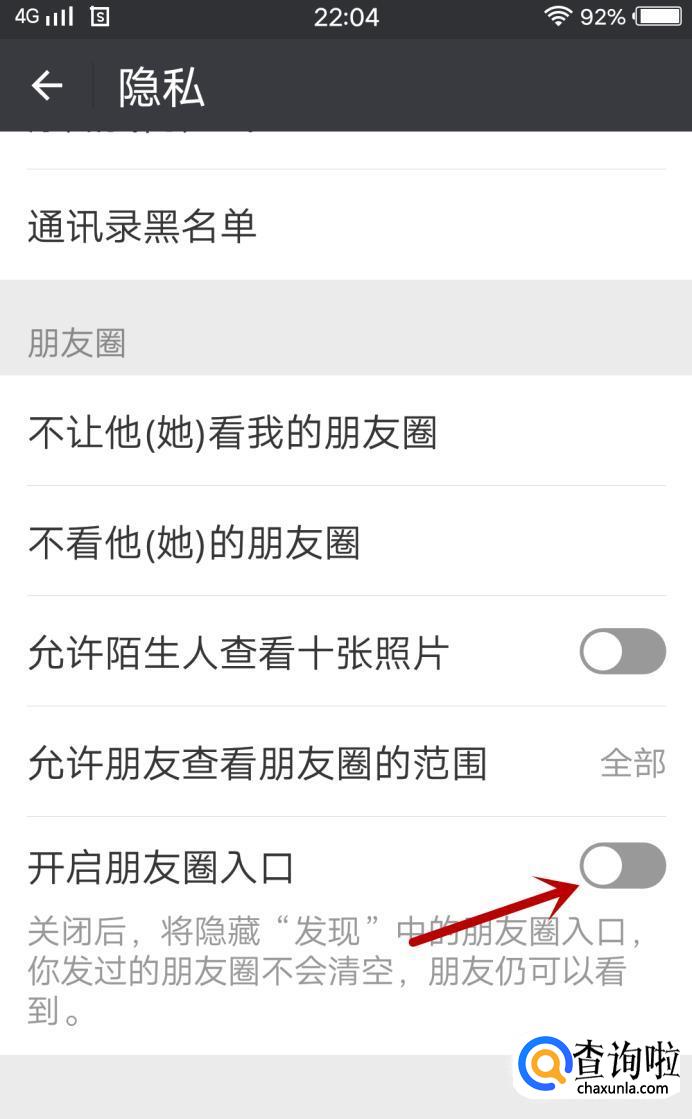Image resolution: width=692 pixels, height=1119 pixels.
Task: Open 不让他(她)看我的朋友圈 settings
Action: click(345, 433)
